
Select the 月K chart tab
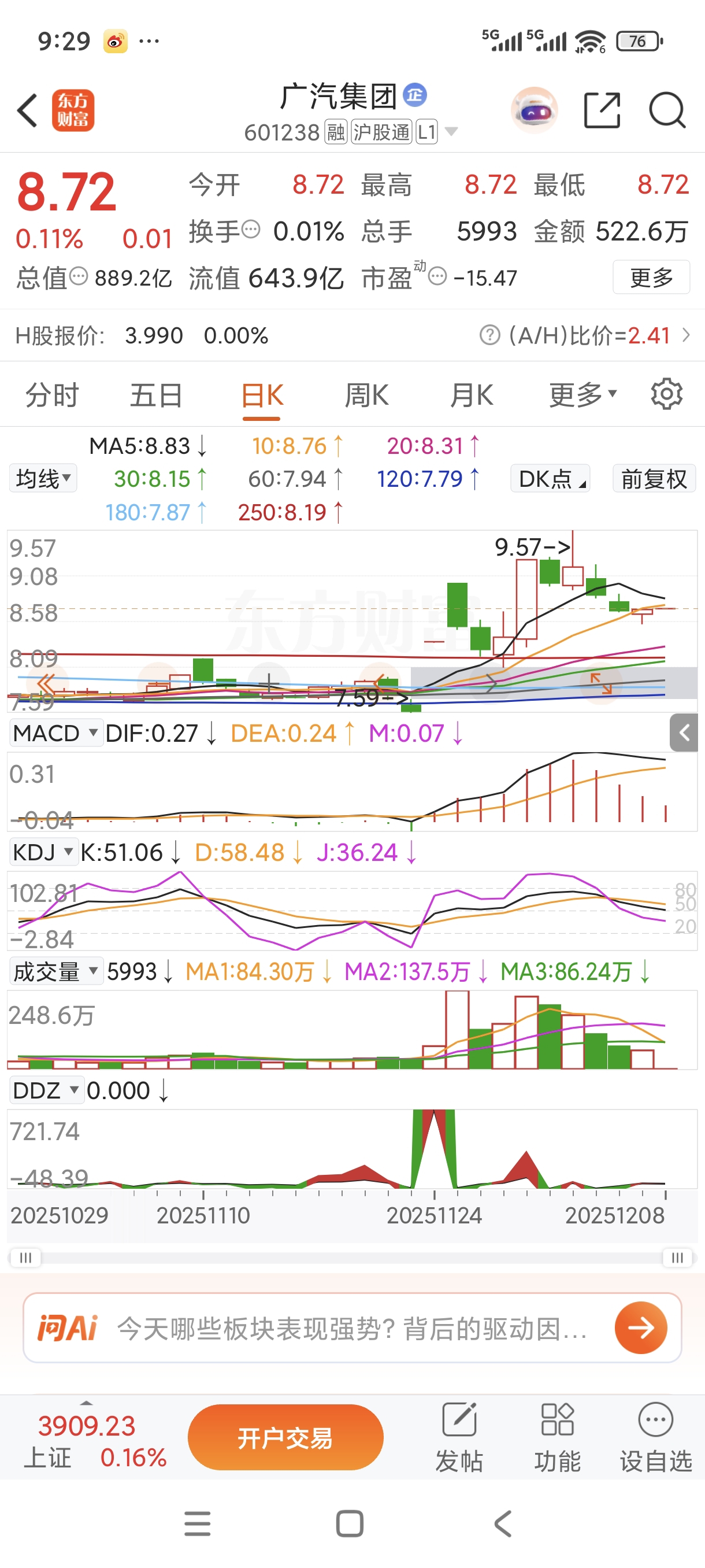(472, 395)
